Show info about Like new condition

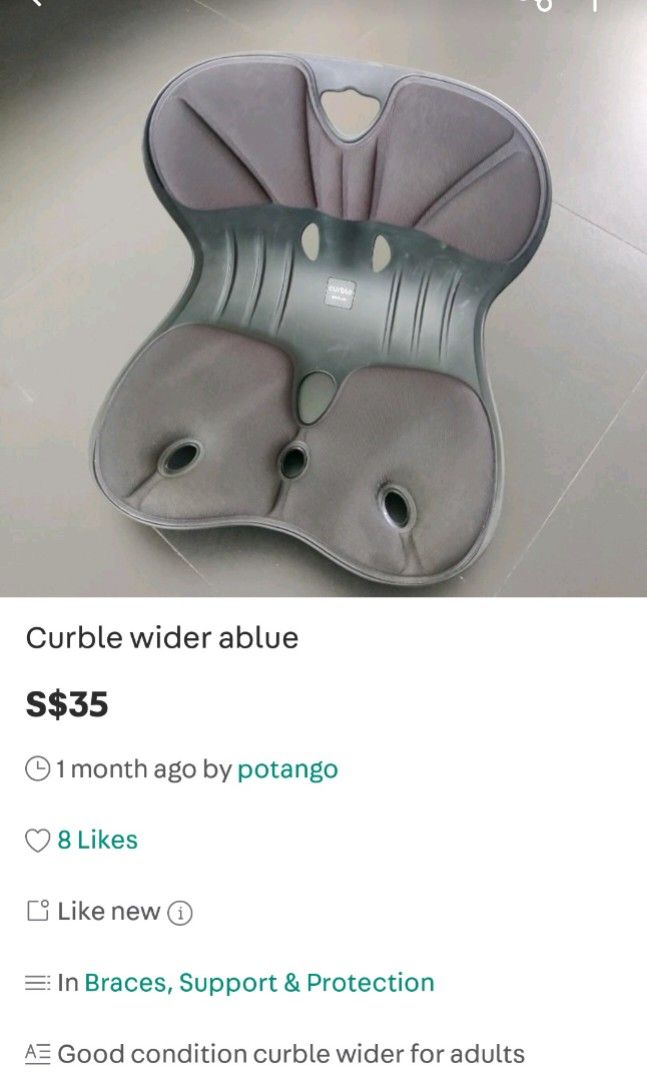(180, 913)
